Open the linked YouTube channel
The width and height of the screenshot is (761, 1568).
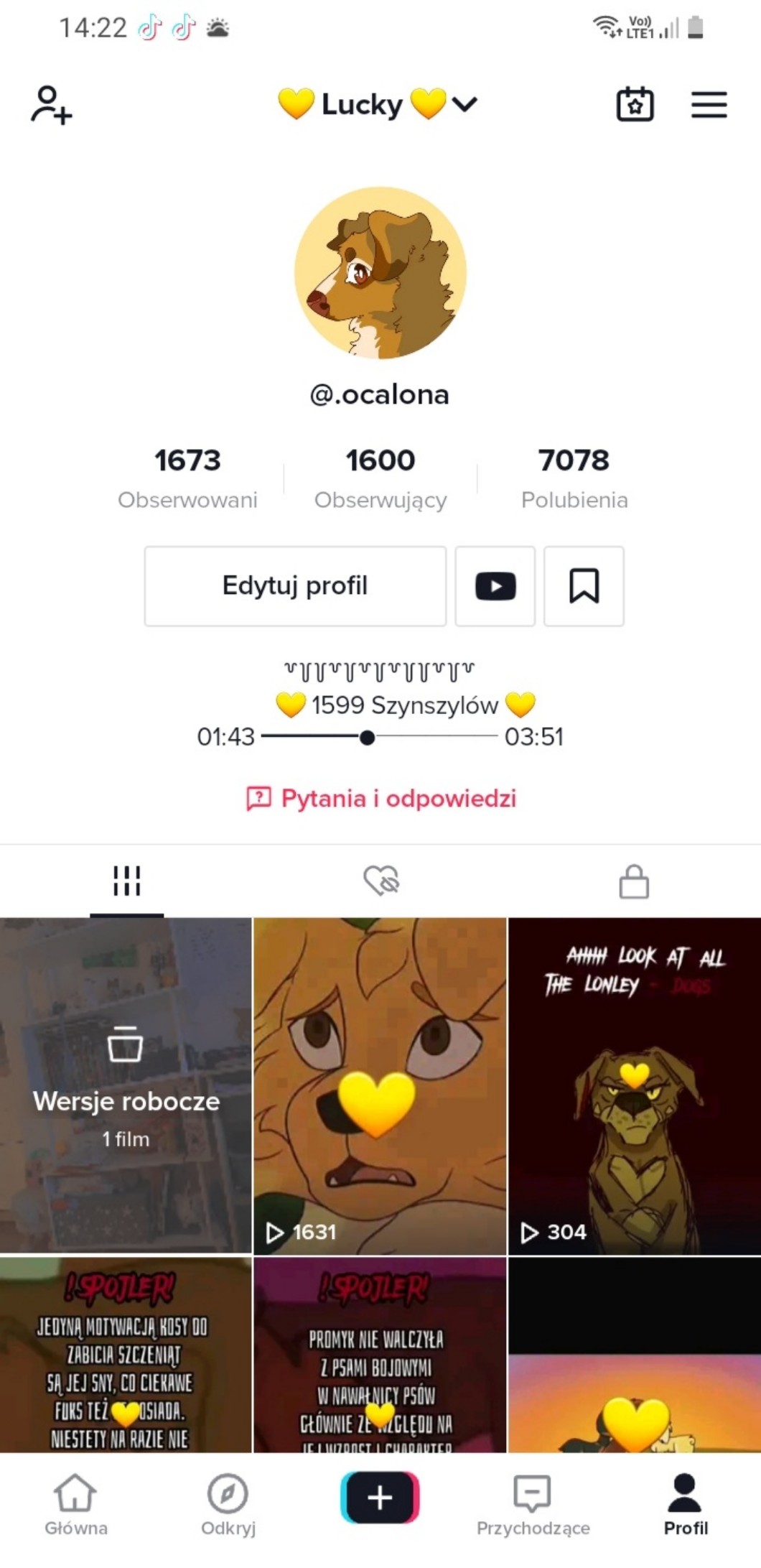click(495, 586)
